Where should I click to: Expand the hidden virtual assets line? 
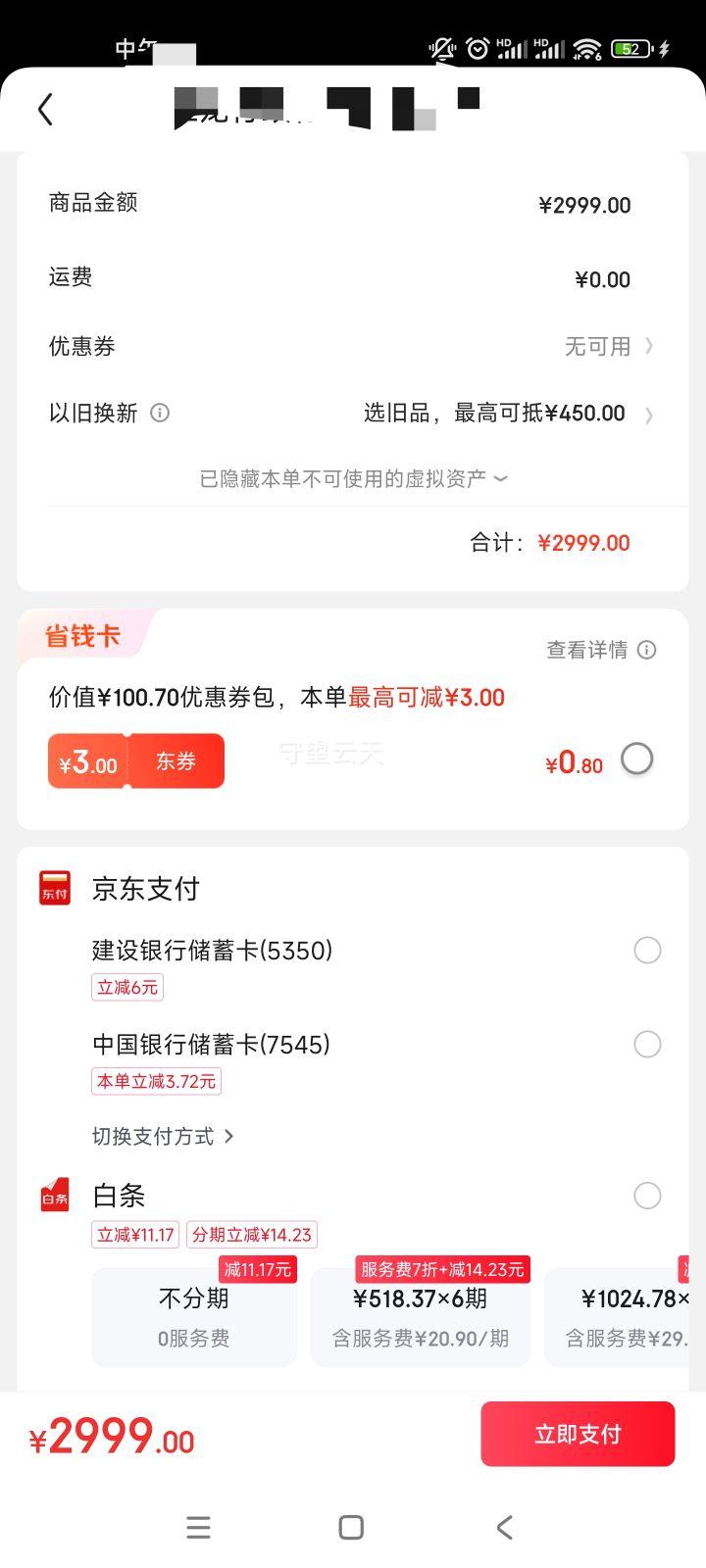[353, 478]
